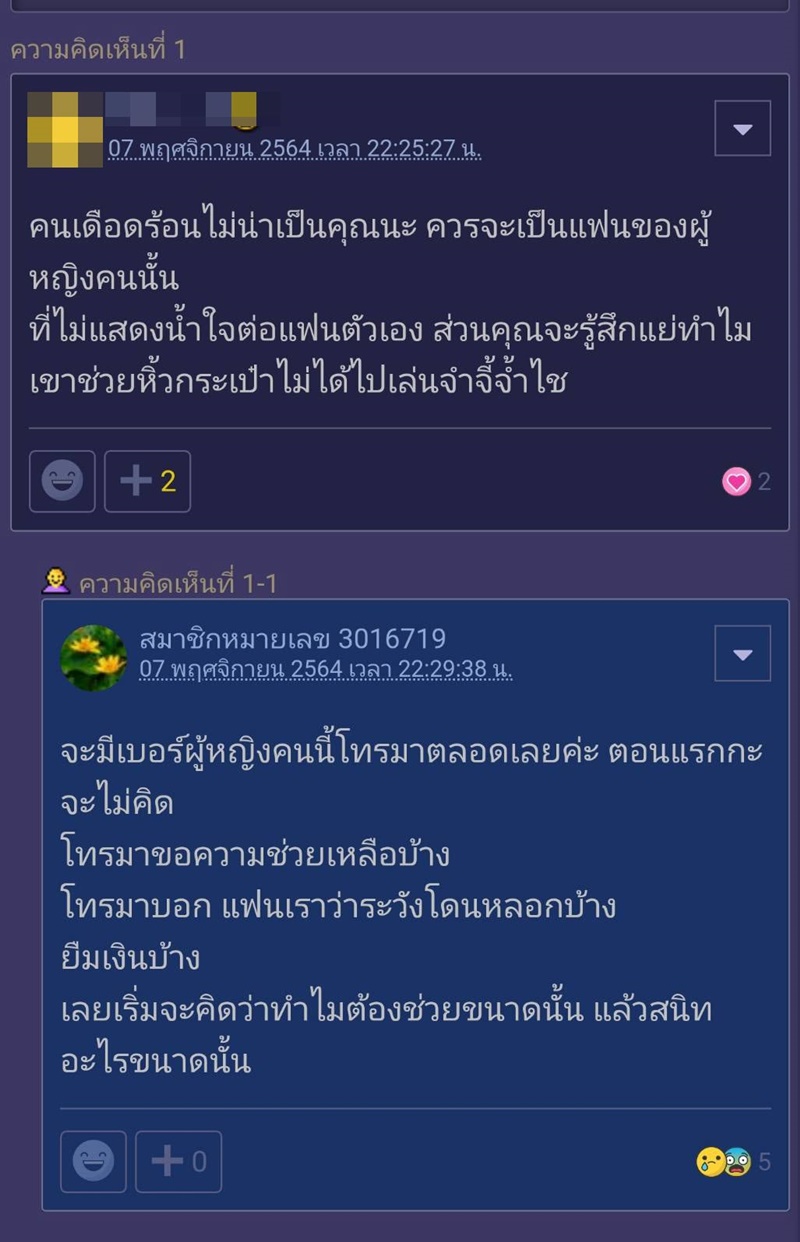
Task: Select the ความคิดเห็นที่ 1-1 header label
Action: (x=160, y=576)
